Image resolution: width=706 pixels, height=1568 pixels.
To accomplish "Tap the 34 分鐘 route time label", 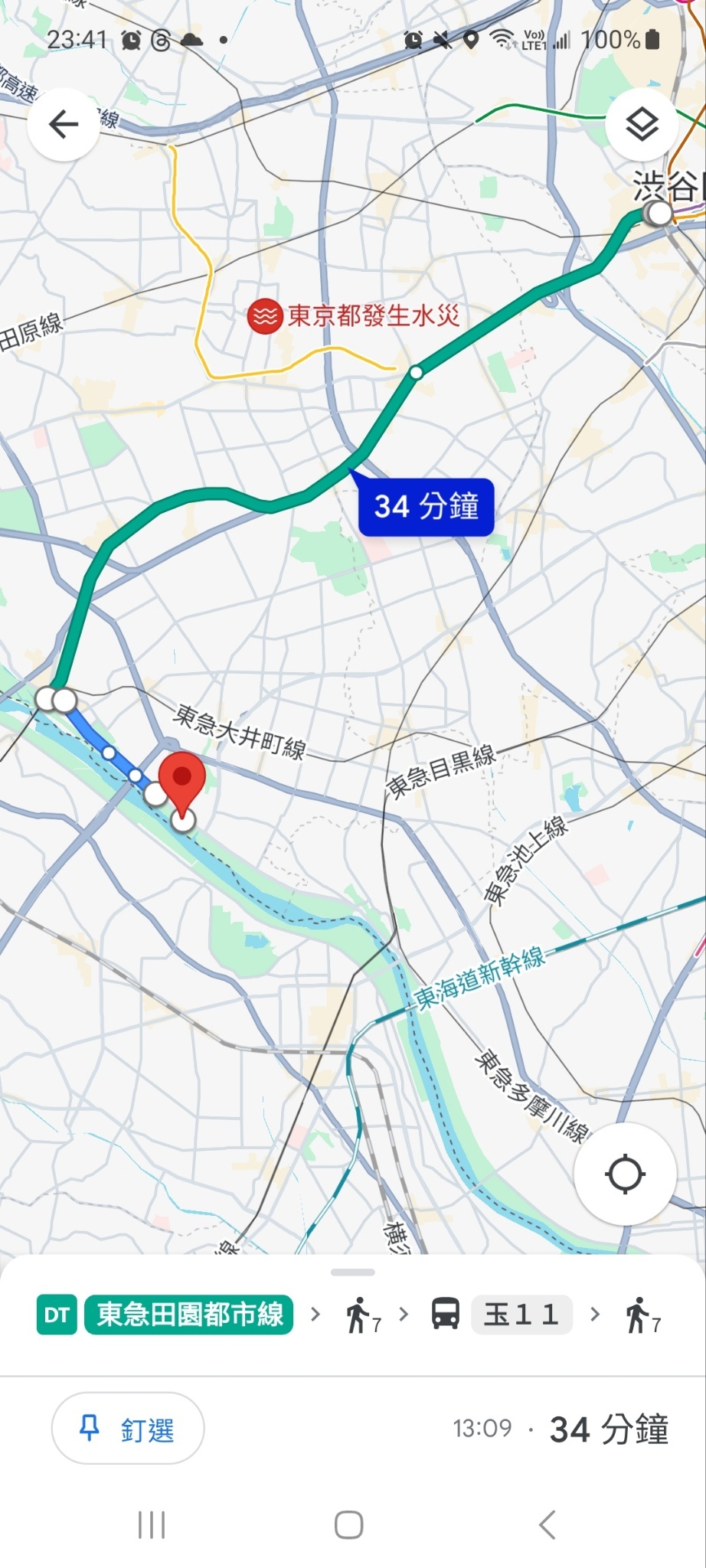I will click(426, 507).
